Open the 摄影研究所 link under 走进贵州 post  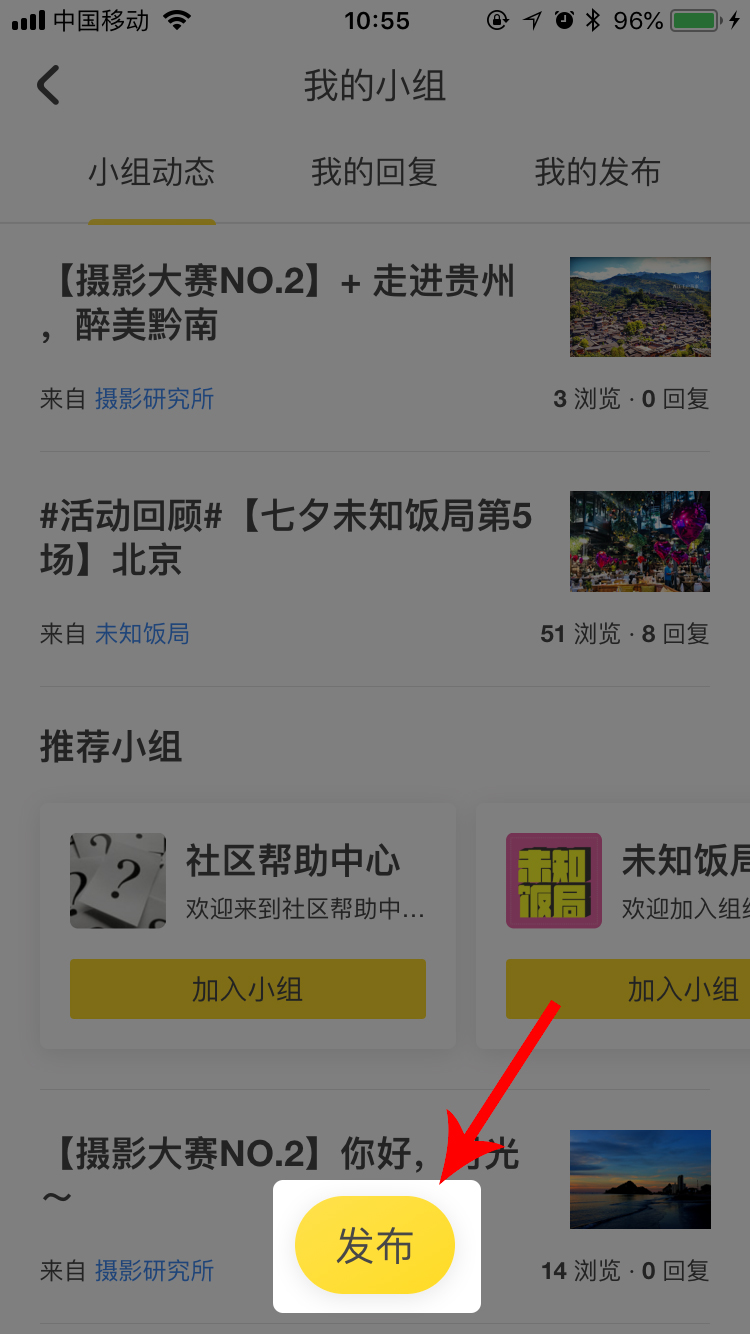155,399
